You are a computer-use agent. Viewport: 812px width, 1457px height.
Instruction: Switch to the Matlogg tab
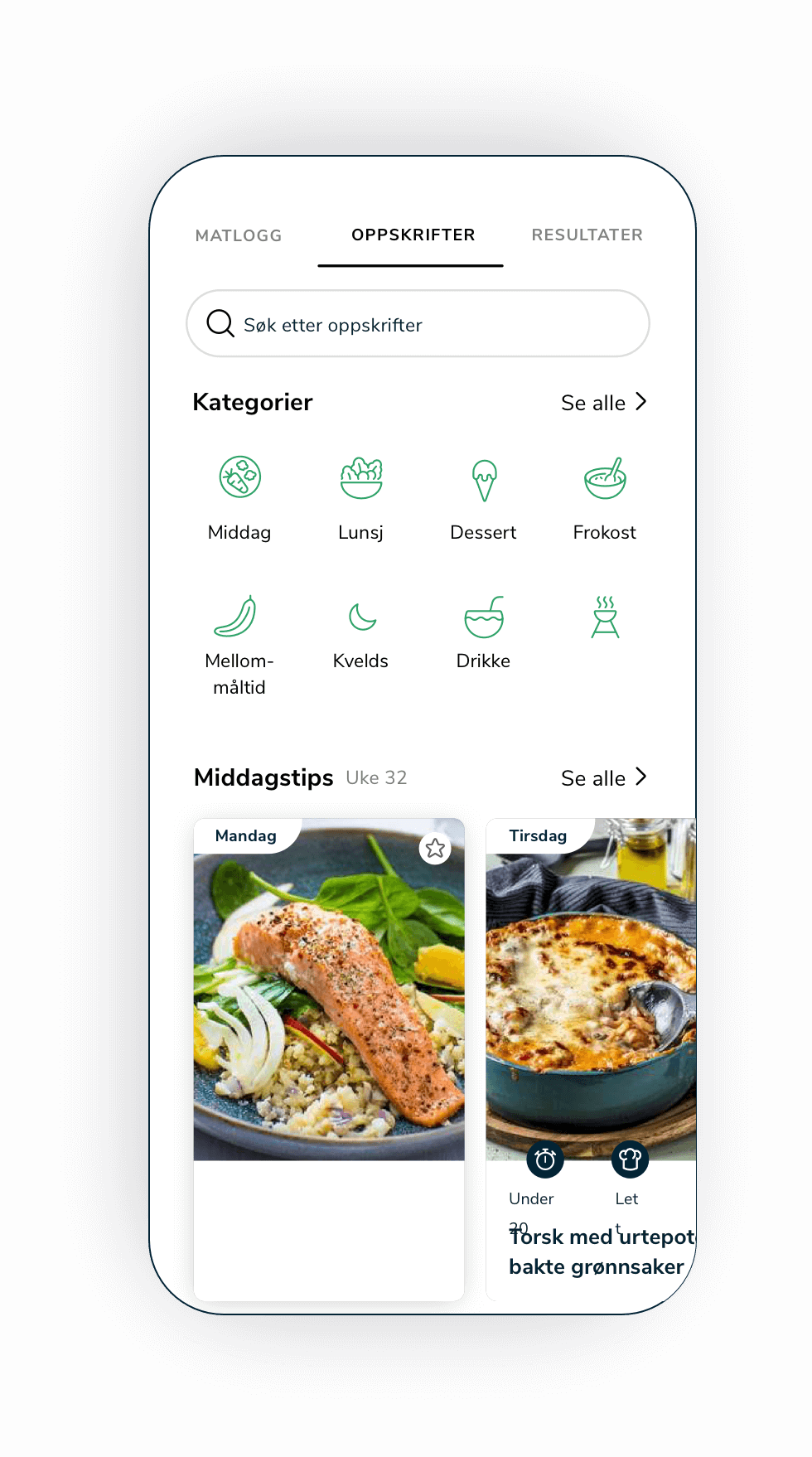click(x=239, y=235)
